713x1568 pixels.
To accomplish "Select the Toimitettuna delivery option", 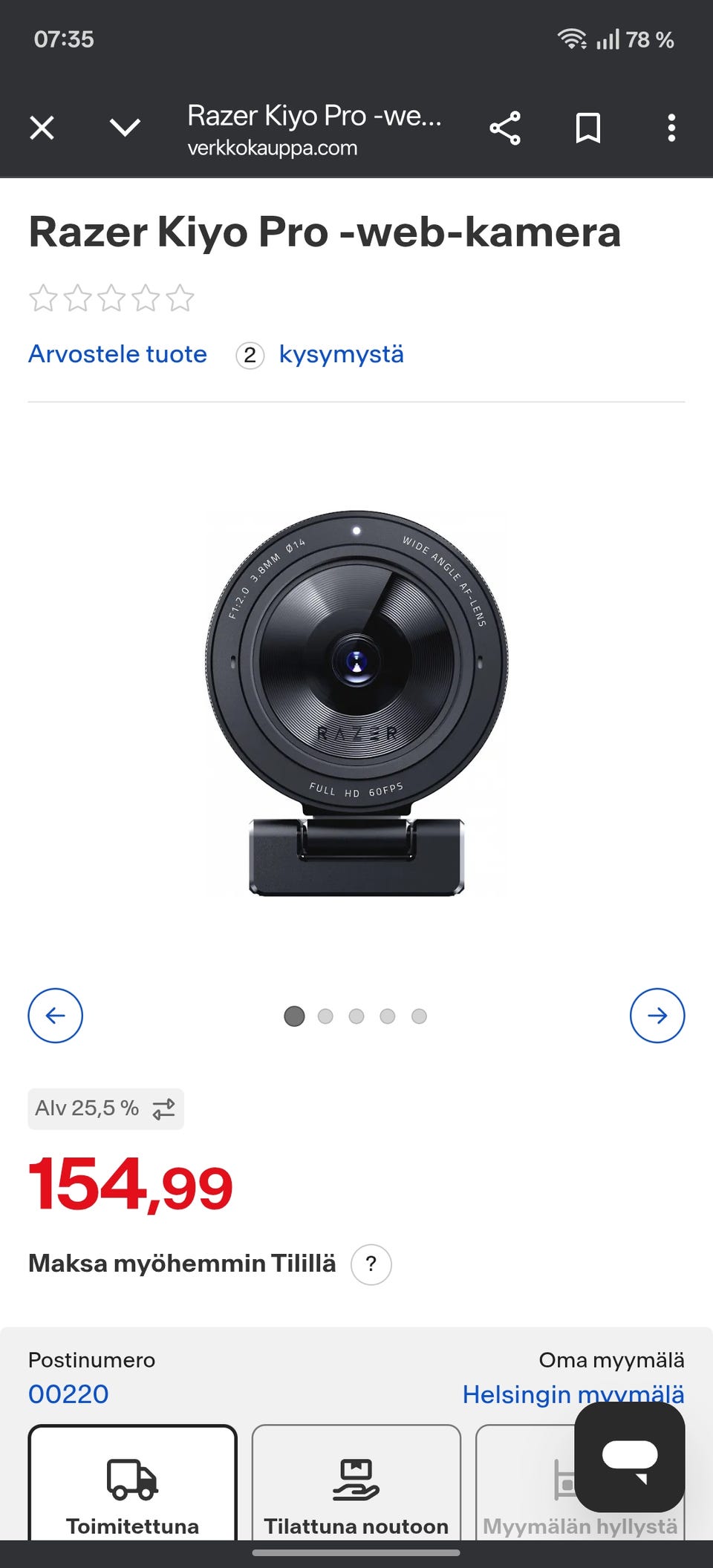I will pyautogui.click(x=133, y=1483).
